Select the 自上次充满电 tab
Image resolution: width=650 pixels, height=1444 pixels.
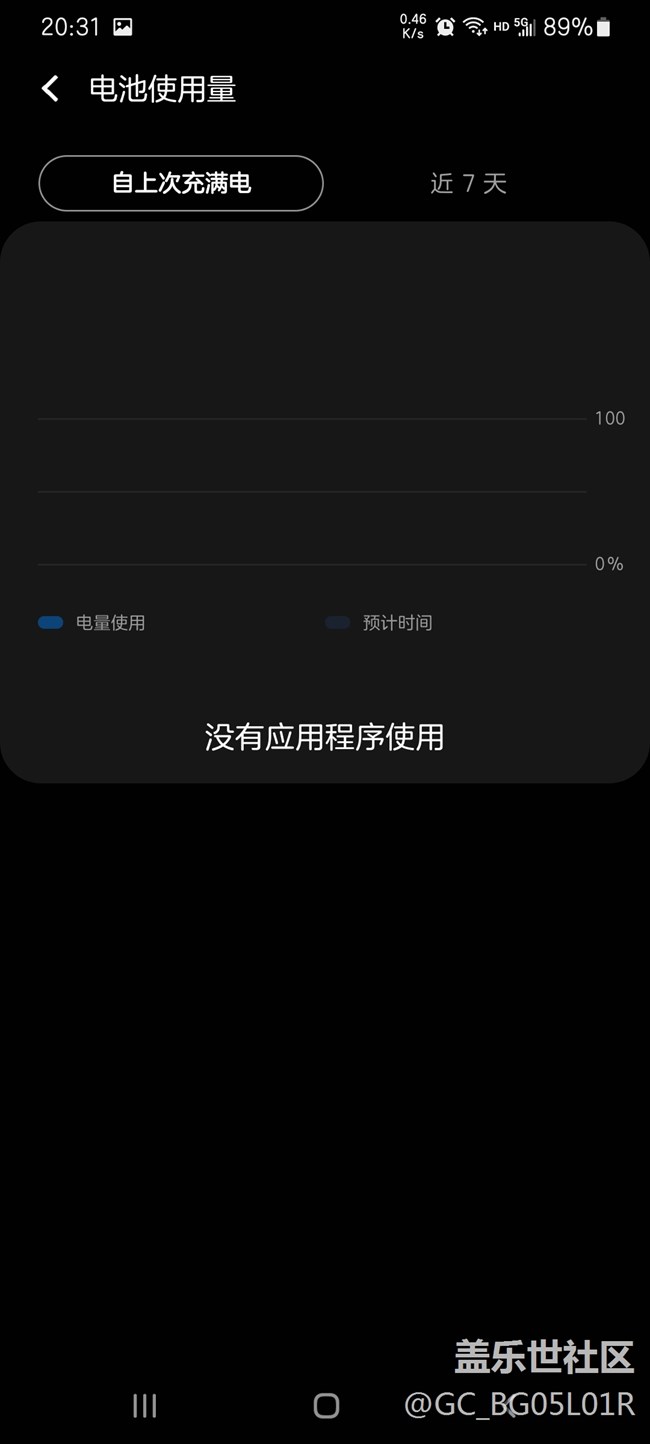(181, 183)
